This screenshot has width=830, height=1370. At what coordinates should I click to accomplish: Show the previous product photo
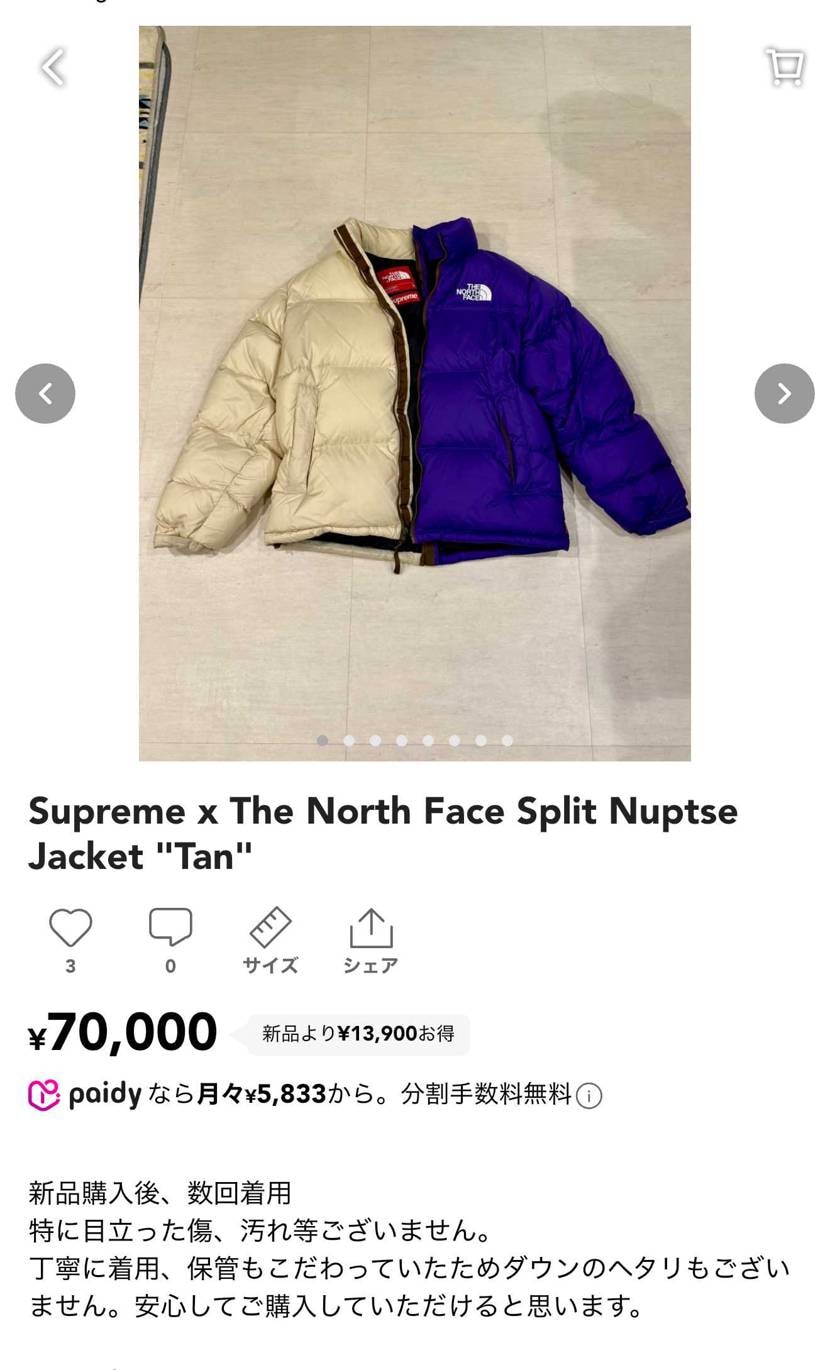[x=45, y=393]
